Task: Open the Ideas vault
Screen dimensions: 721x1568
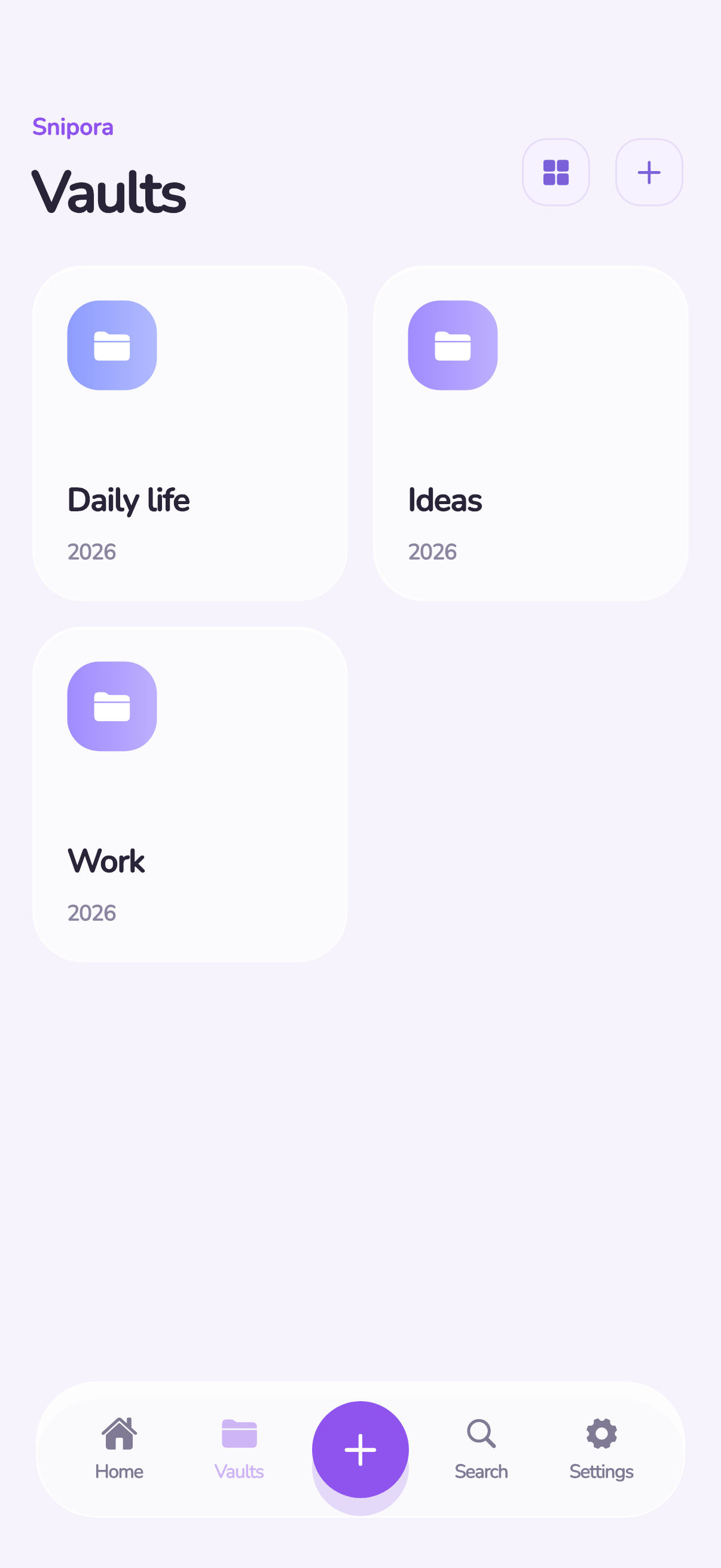Action: point(530,434)
